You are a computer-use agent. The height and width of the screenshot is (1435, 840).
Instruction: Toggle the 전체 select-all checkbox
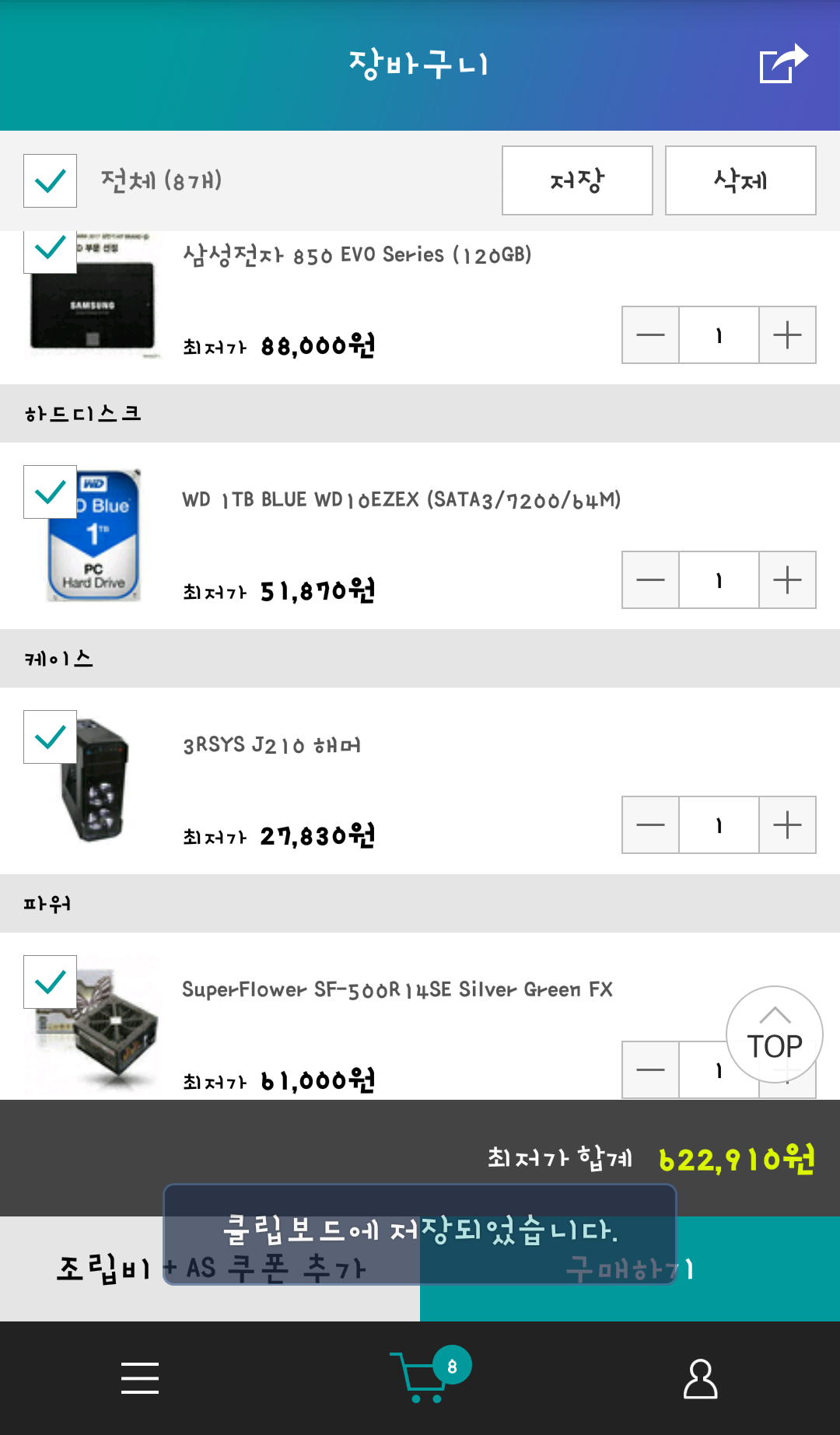(50, 180)
